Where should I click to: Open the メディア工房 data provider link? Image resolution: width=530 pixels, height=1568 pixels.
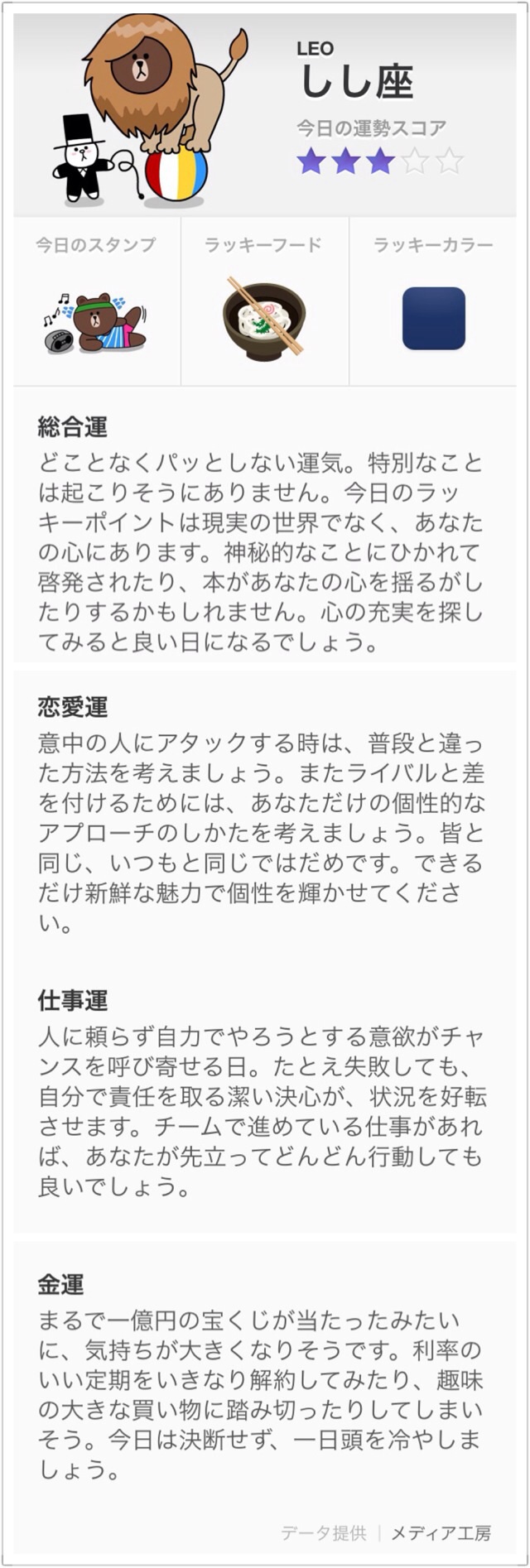441,1532
